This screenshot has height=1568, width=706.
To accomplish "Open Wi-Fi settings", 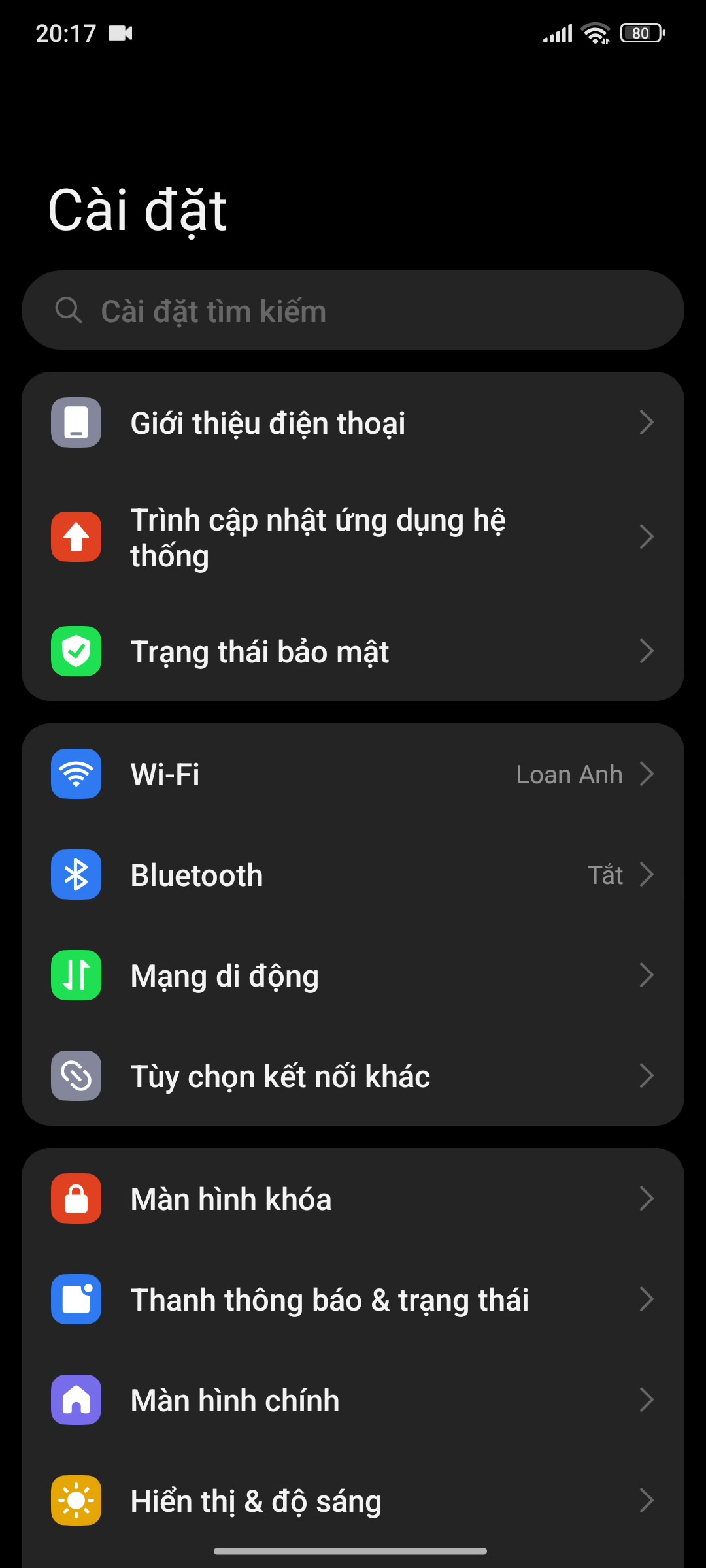I will coord(353,774).
